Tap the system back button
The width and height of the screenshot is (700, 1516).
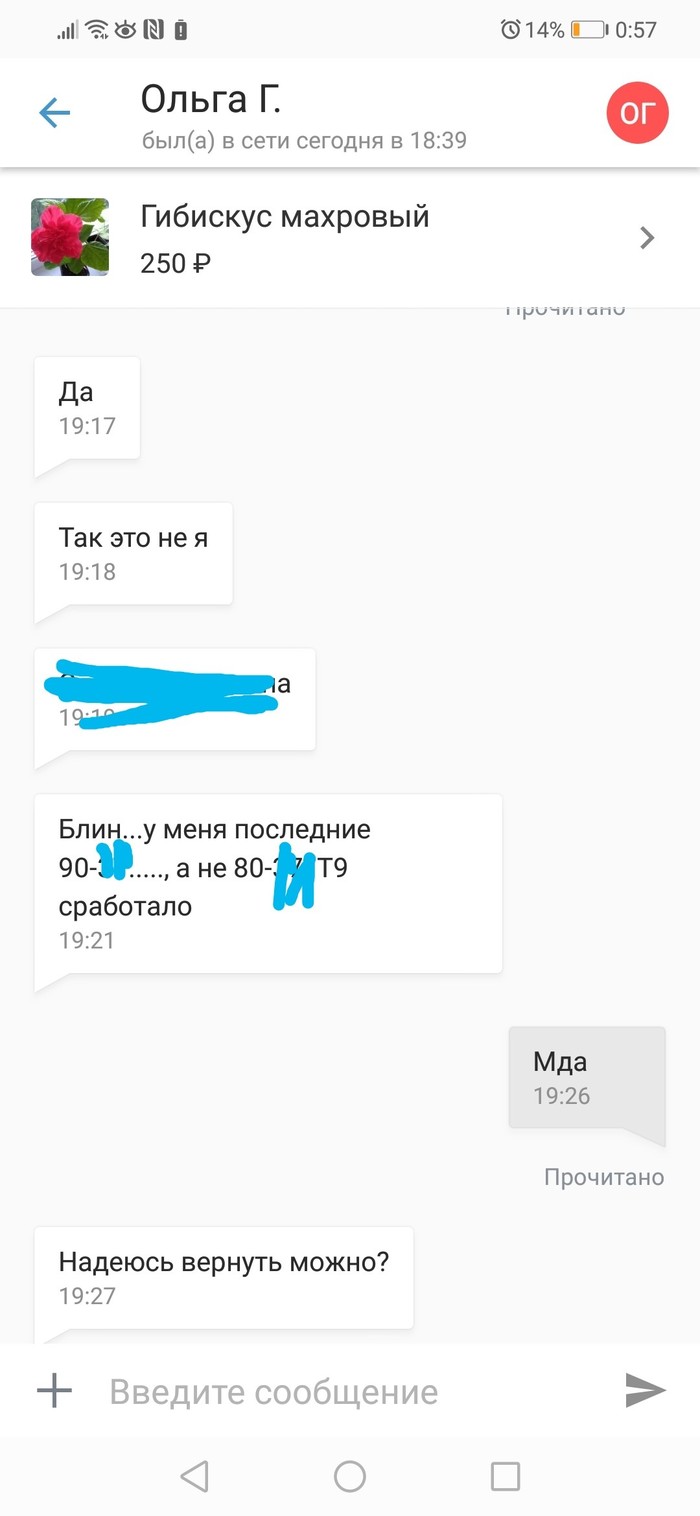pos(194,1476)
